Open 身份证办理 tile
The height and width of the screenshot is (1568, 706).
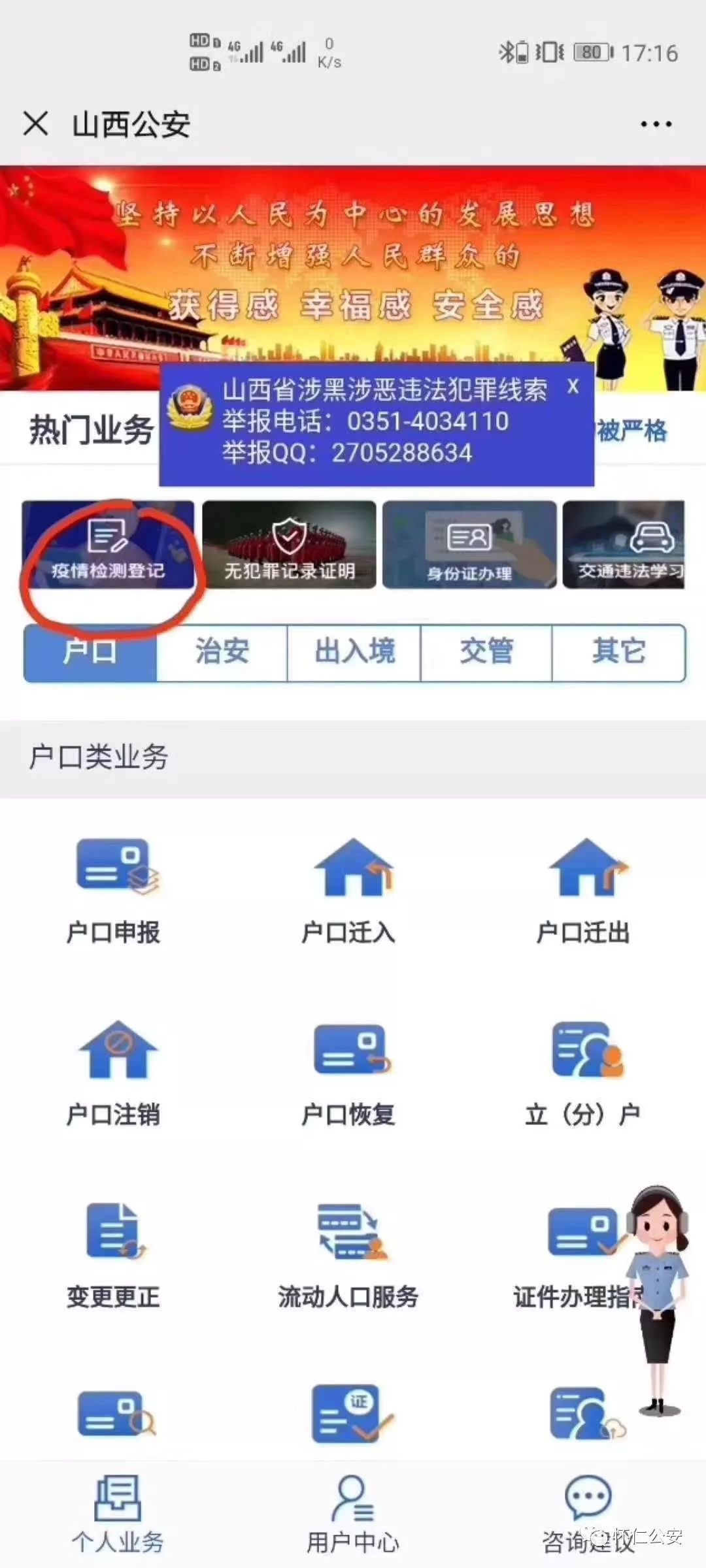point(469,546)
